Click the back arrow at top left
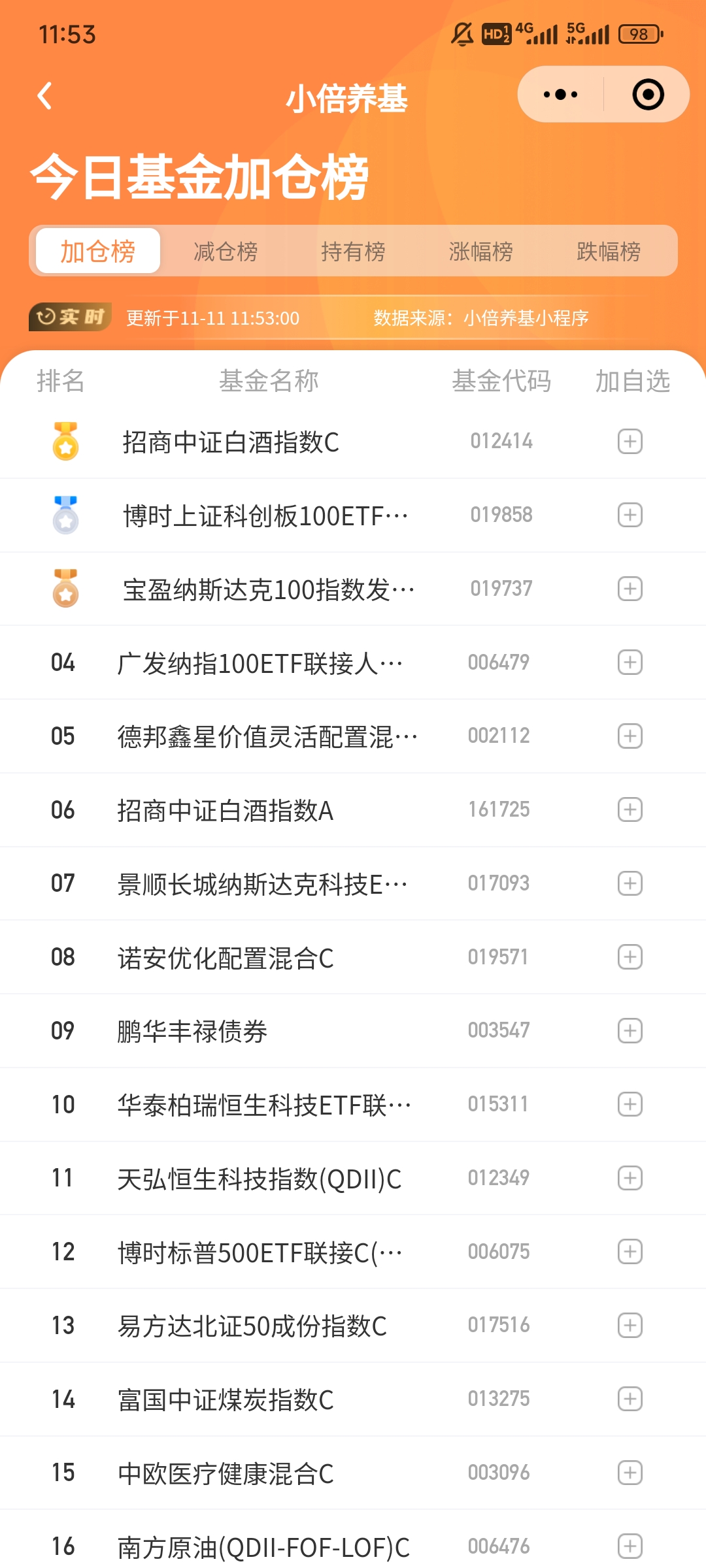The height and width of the screenshot is (1568, 706). tap(44, 95)
